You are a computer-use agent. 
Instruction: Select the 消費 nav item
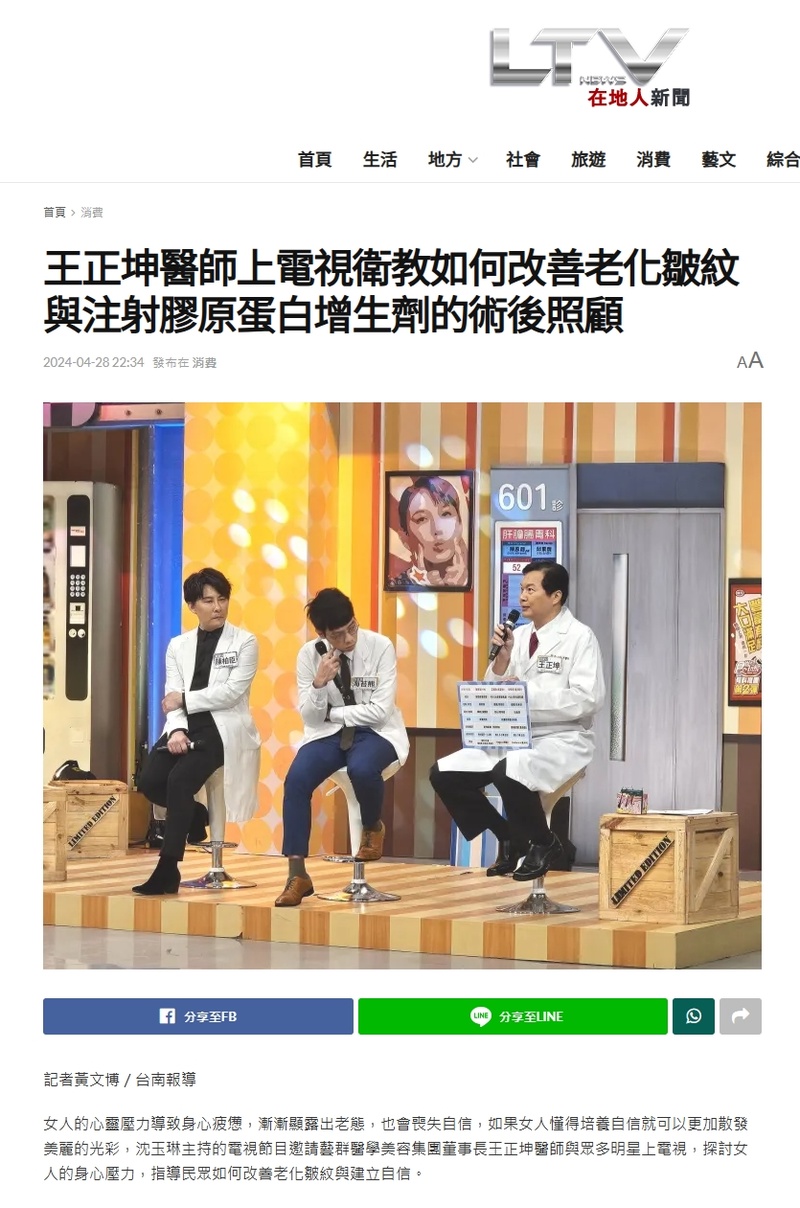click(653, 159)
